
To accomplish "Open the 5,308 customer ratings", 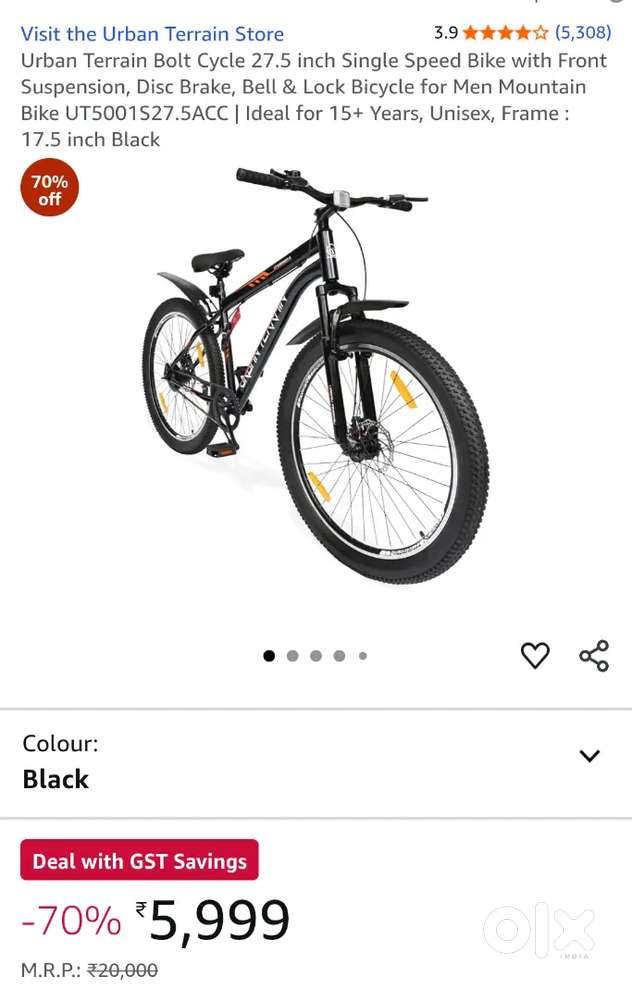I will click(x=582, y=33).
